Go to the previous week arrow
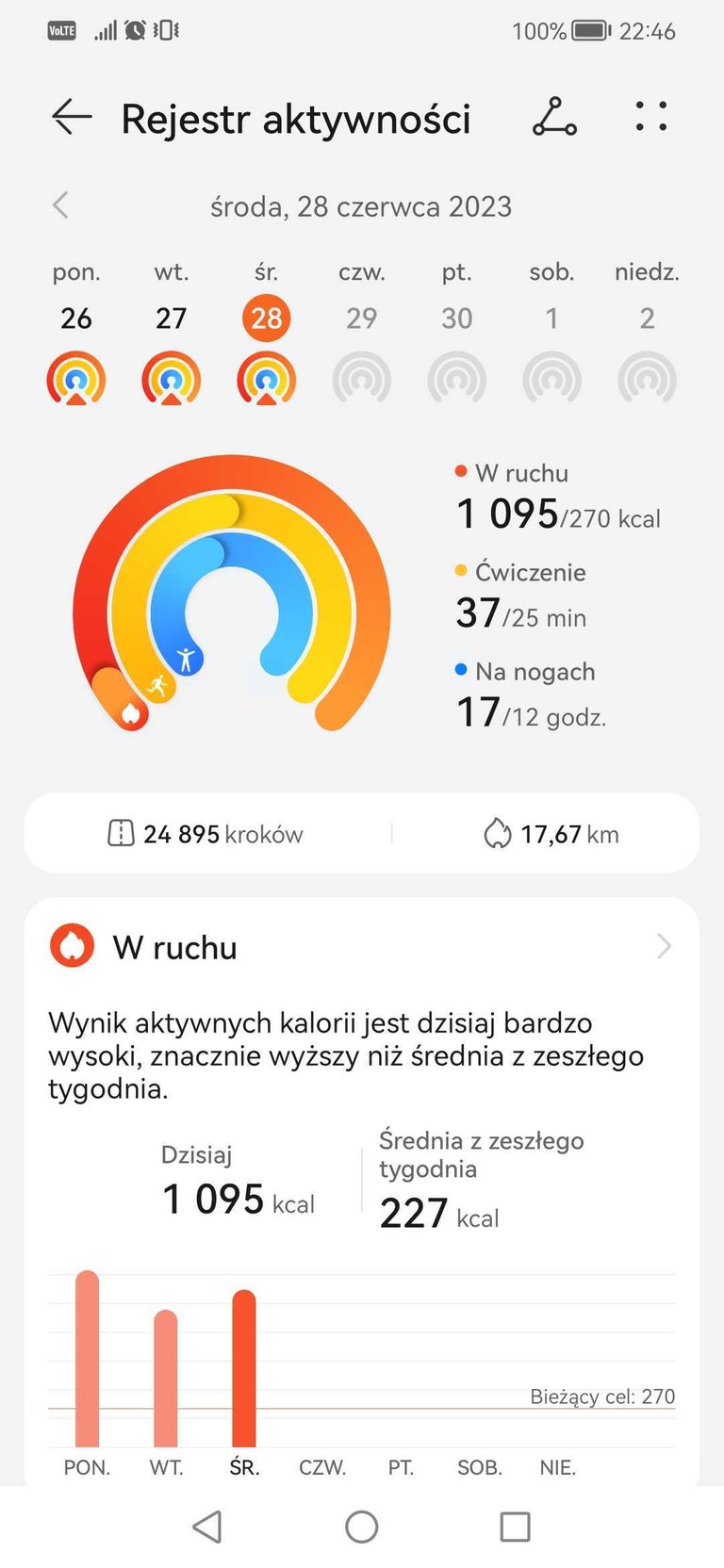 [61, 204]
